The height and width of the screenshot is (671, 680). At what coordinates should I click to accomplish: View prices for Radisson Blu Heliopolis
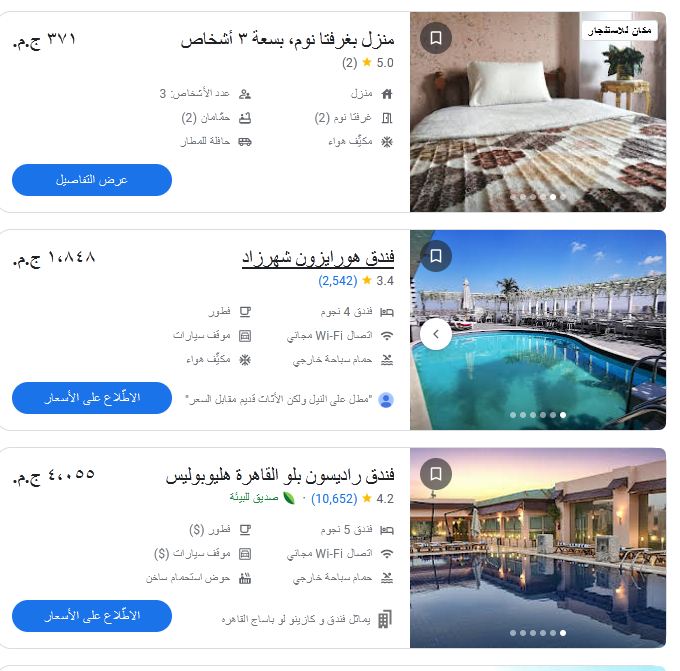click(92, 616)
